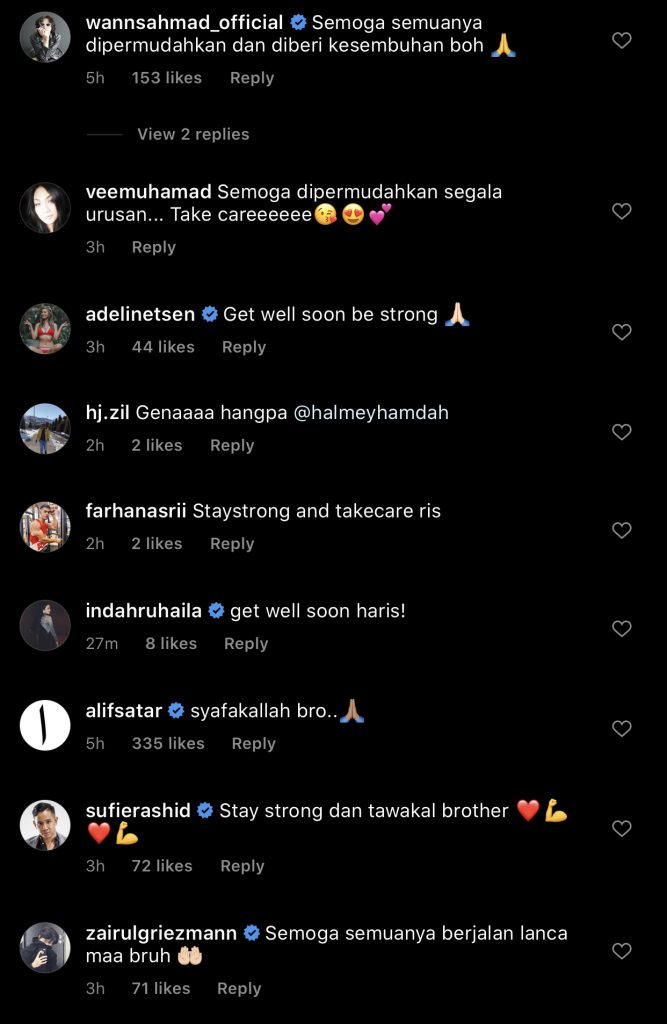Screen dimensions: 667x1024
Task: Like adelinetsen's Get well soon comment
Action: [621, 332]
